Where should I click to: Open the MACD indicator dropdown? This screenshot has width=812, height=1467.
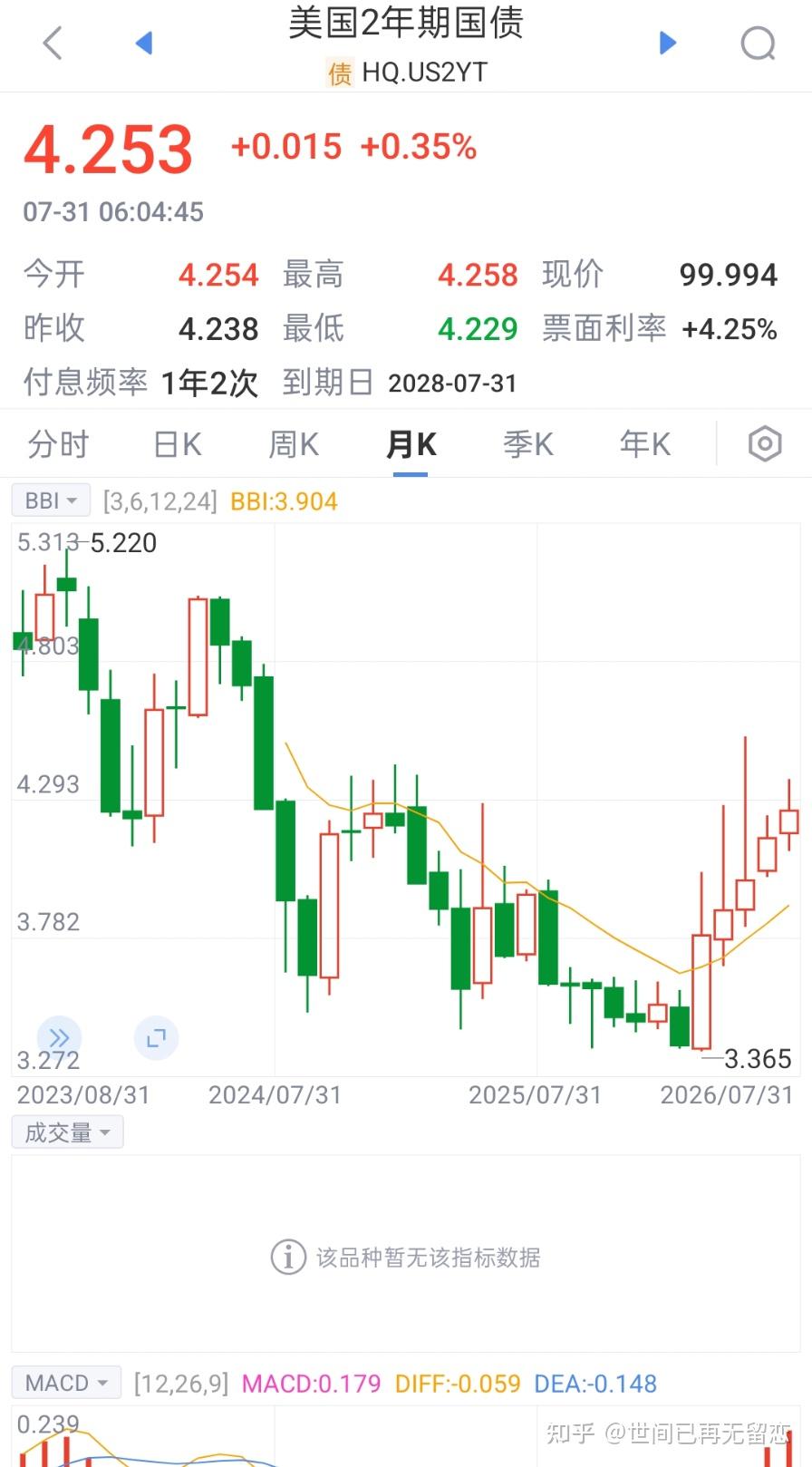pyautogui.click(x=66, y=1383)
